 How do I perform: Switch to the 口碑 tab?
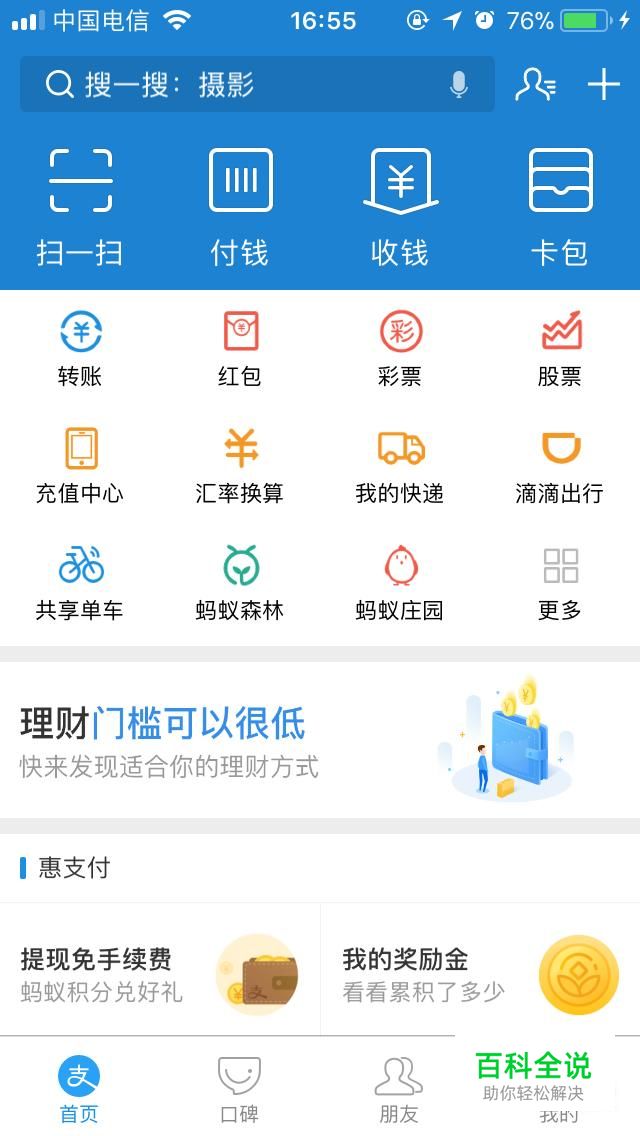(x=239, y=1088)
